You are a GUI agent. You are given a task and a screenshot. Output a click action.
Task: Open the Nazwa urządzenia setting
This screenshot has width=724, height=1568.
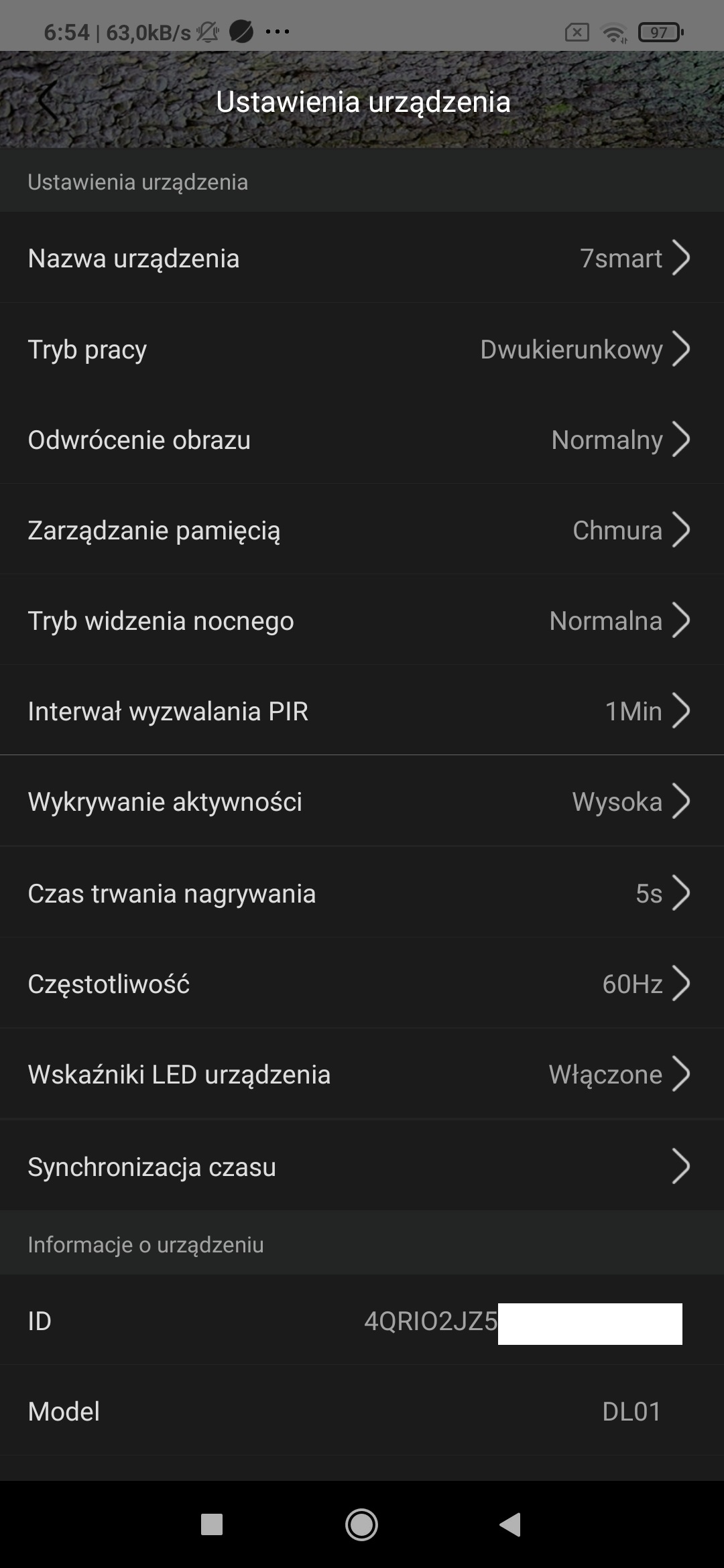pos(362,258)
